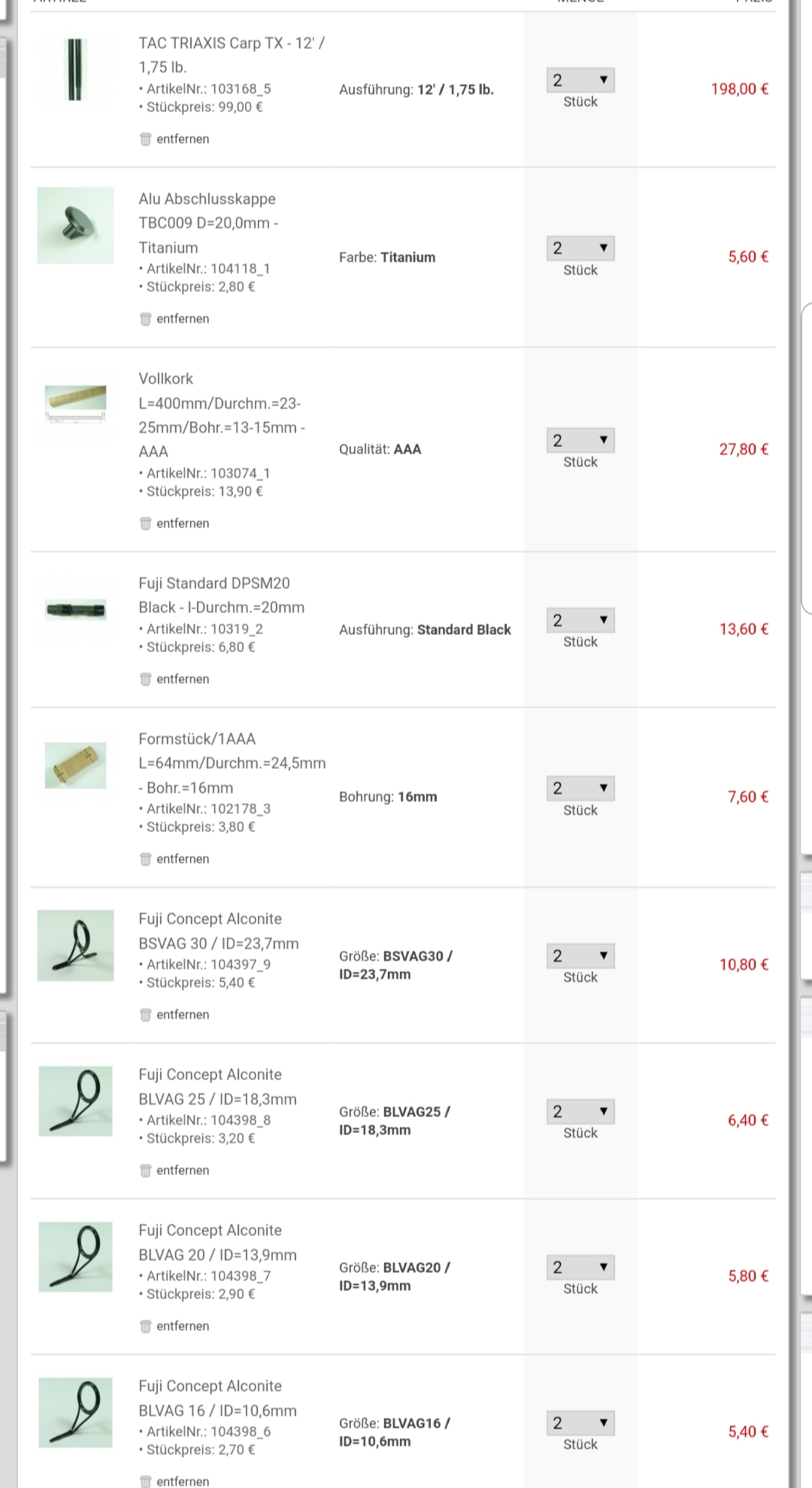Remove Fuji Standard DPSM20 Black
812x1488 pixels.
174,679
